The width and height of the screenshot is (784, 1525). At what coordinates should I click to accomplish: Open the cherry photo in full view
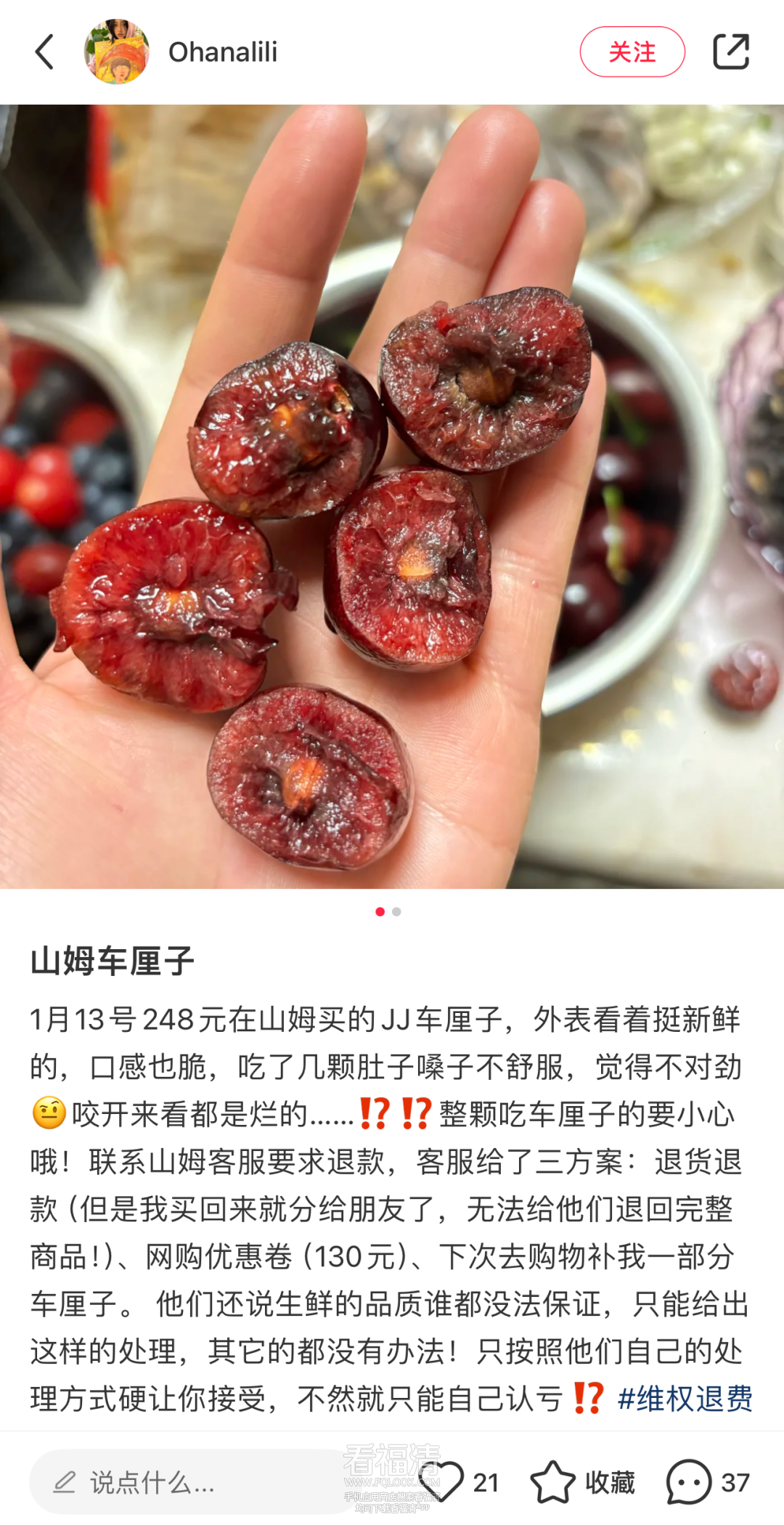pos(392,497)
